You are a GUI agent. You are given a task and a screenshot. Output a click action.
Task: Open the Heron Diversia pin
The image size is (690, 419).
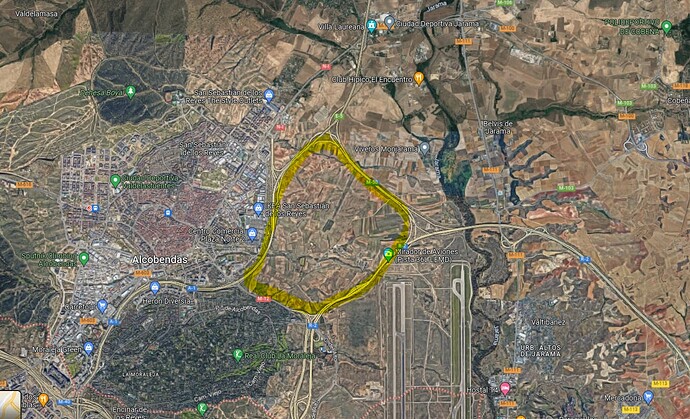pyautogui.click(x=155, y=286)
